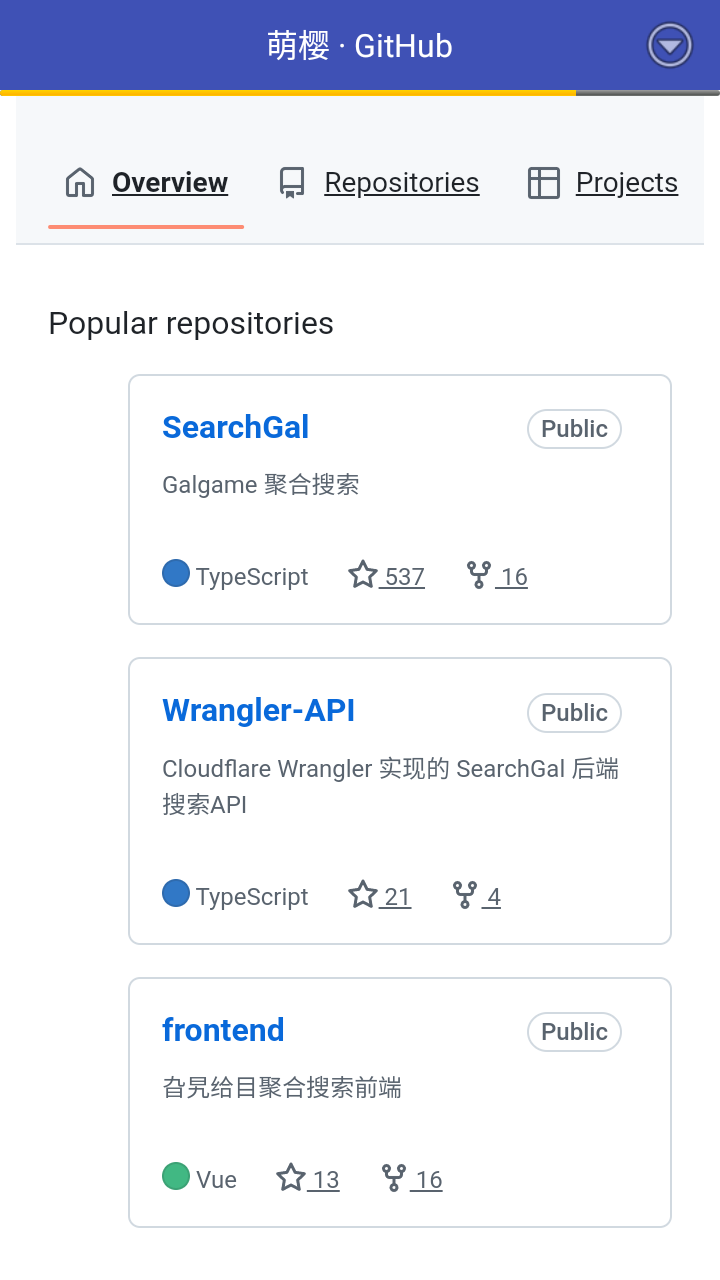720x1280 pixels.
Task: Open the frontend repository
Action: pyautogui.click(x=223, y=1030)
